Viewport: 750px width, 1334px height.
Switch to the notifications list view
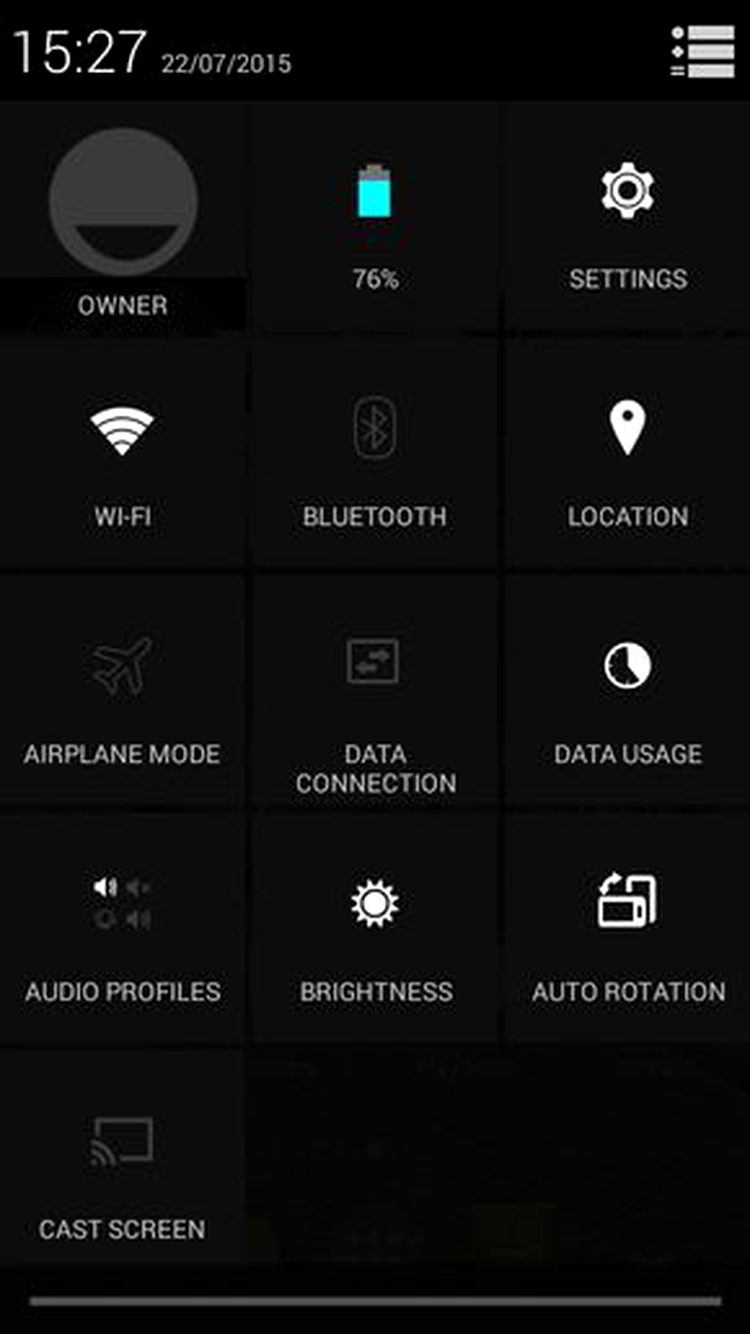703,51
